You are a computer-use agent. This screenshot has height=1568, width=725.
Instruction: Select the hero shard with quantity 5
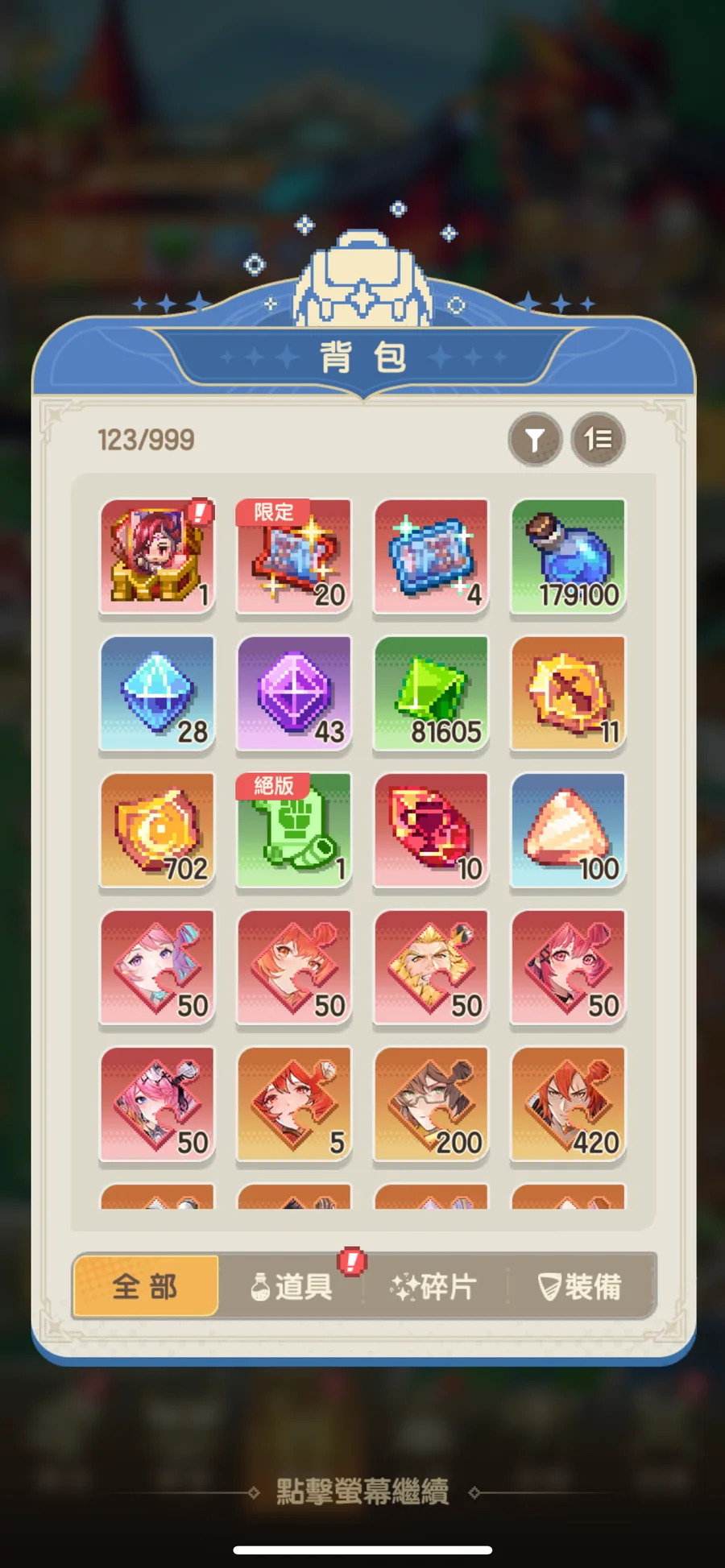[294, 1103]
